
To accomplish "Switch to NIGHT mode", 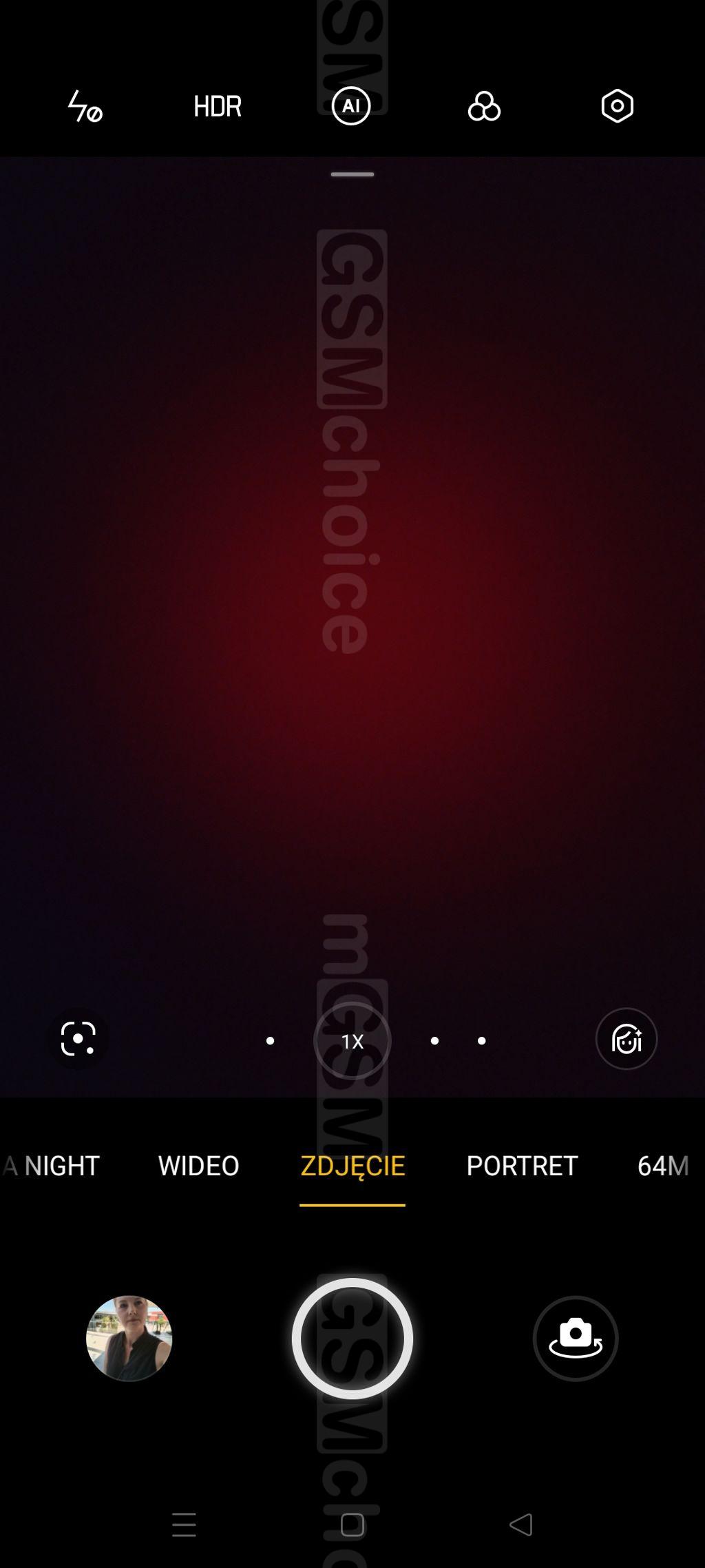I will pyautogui.click(x=62, y=1166).
